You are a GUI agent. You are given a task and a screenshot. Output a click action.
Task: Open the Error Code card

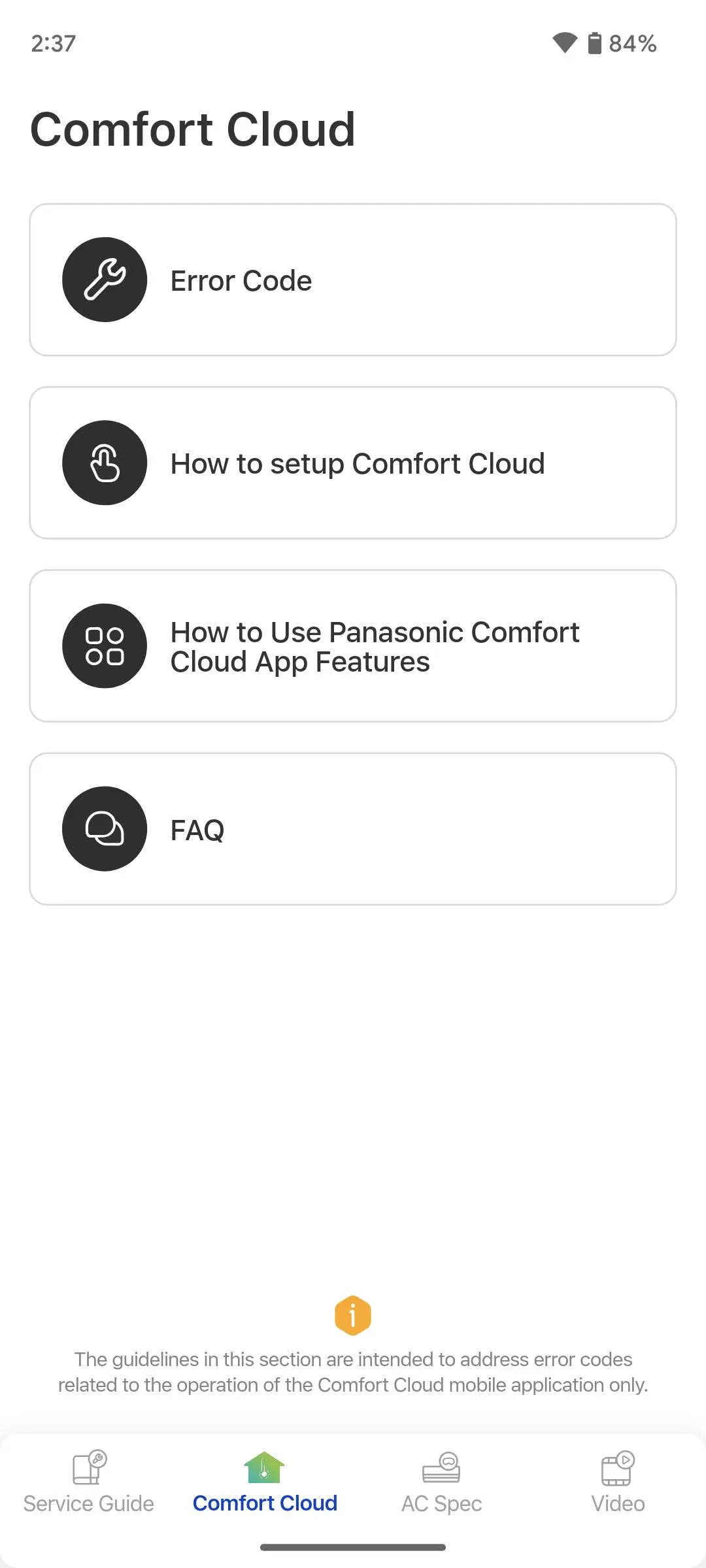[x=353, y=280]
